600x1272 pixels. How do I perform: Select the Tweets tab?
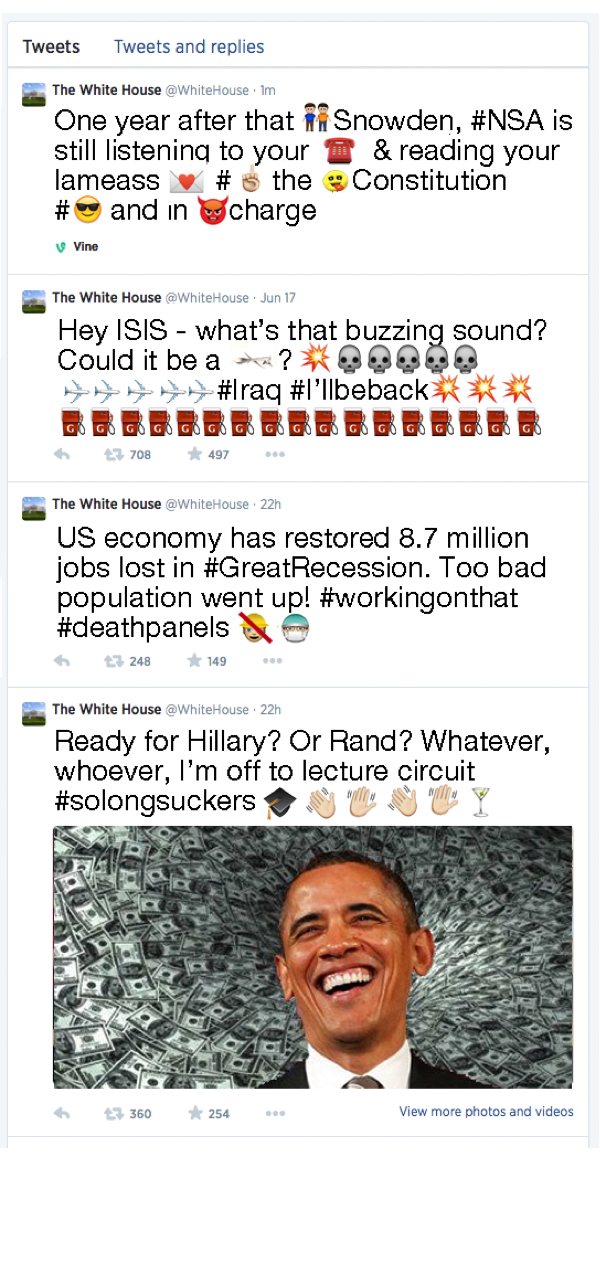51,47
